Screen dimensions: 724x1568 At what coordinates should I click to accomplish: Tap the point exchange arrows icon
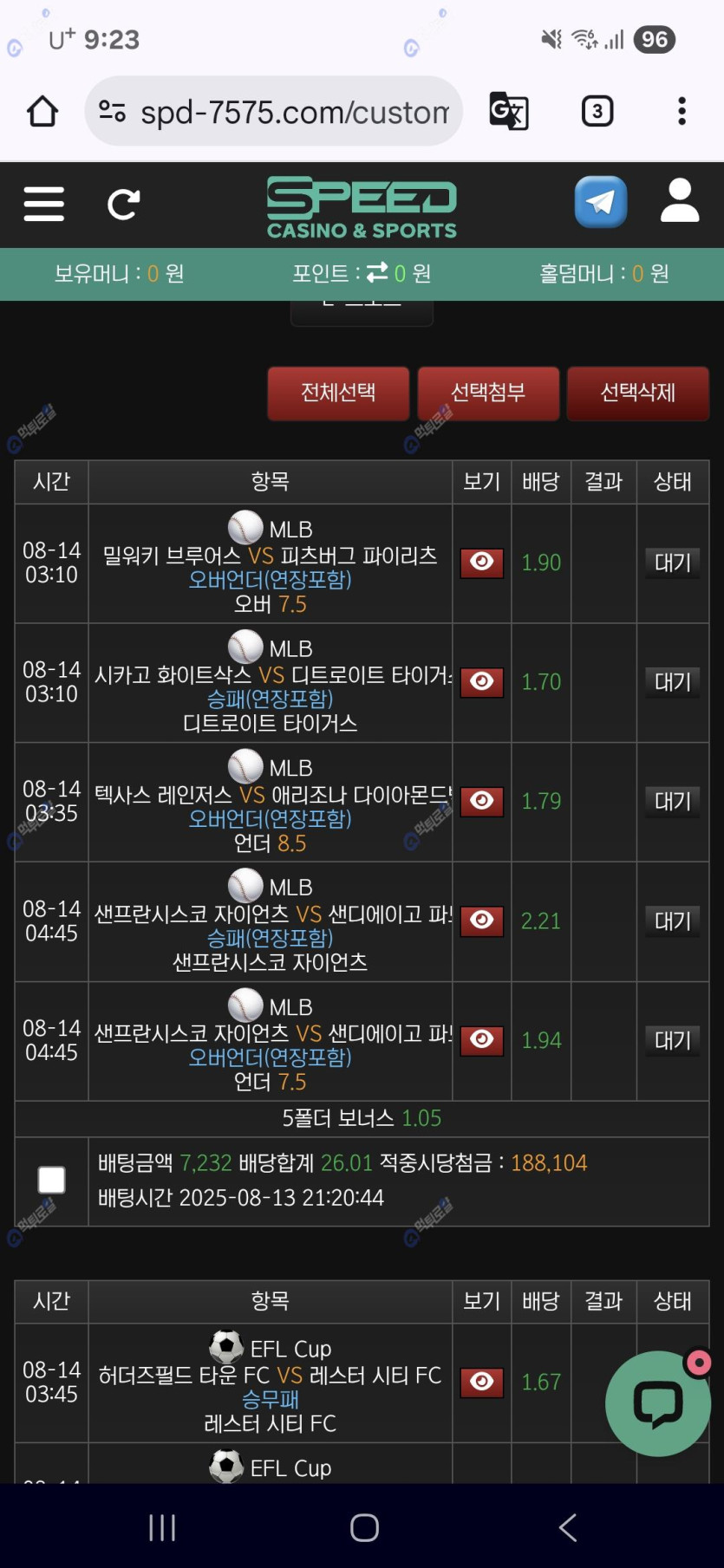pyautogui.click(x=377, y=273)
